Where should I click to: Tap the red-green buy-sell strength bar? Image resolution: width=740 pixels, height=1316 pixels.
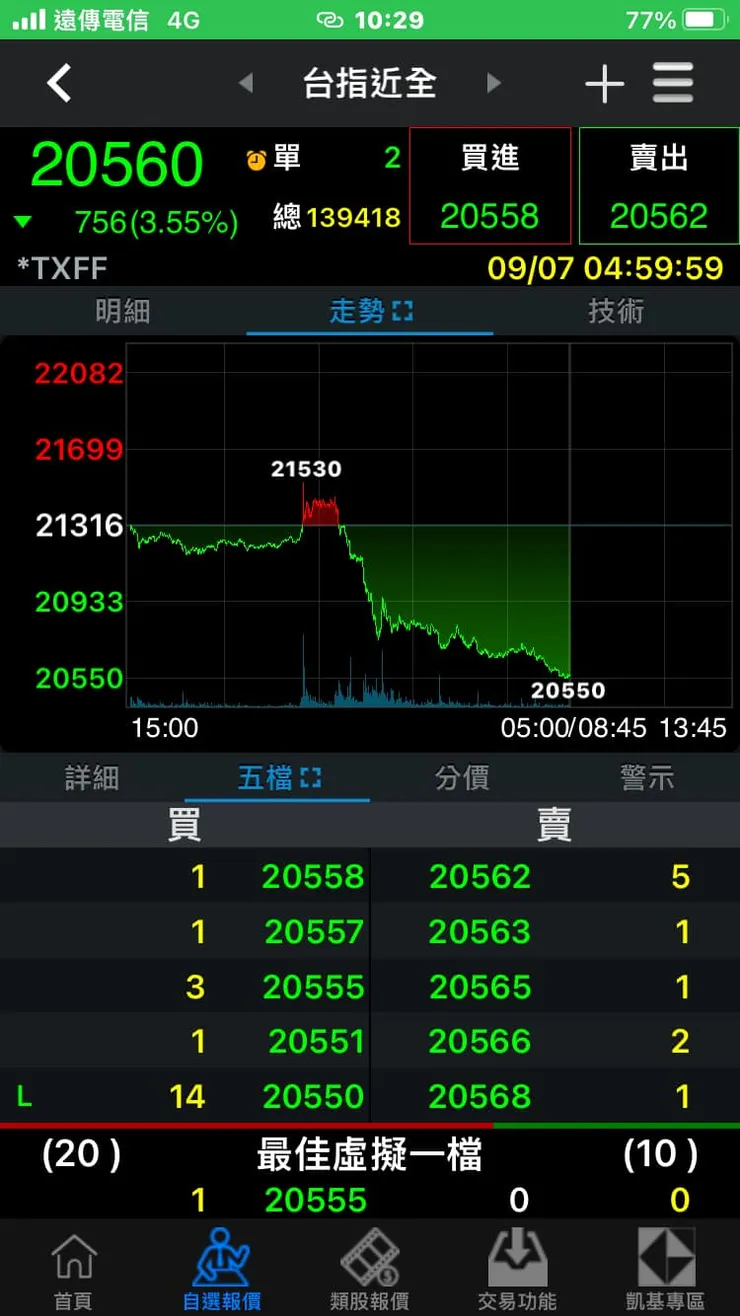pyautogui.click(x=370, y=1125)
